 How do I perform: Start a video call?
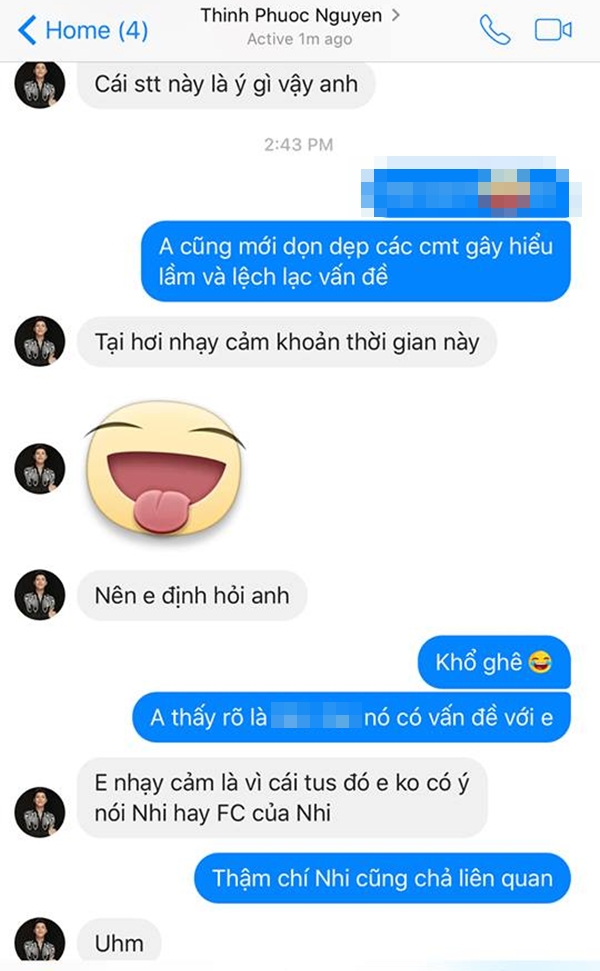coord(552,30)
